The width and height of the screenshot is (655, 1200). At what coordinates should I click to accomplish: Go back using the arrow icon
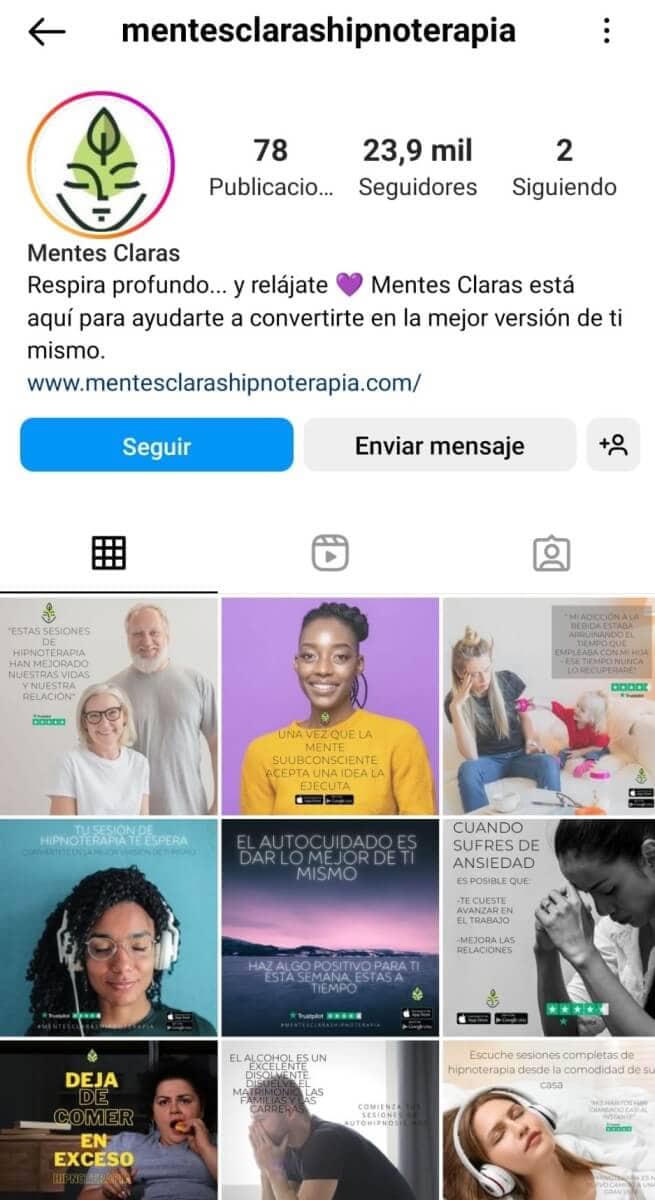(46, 32)
